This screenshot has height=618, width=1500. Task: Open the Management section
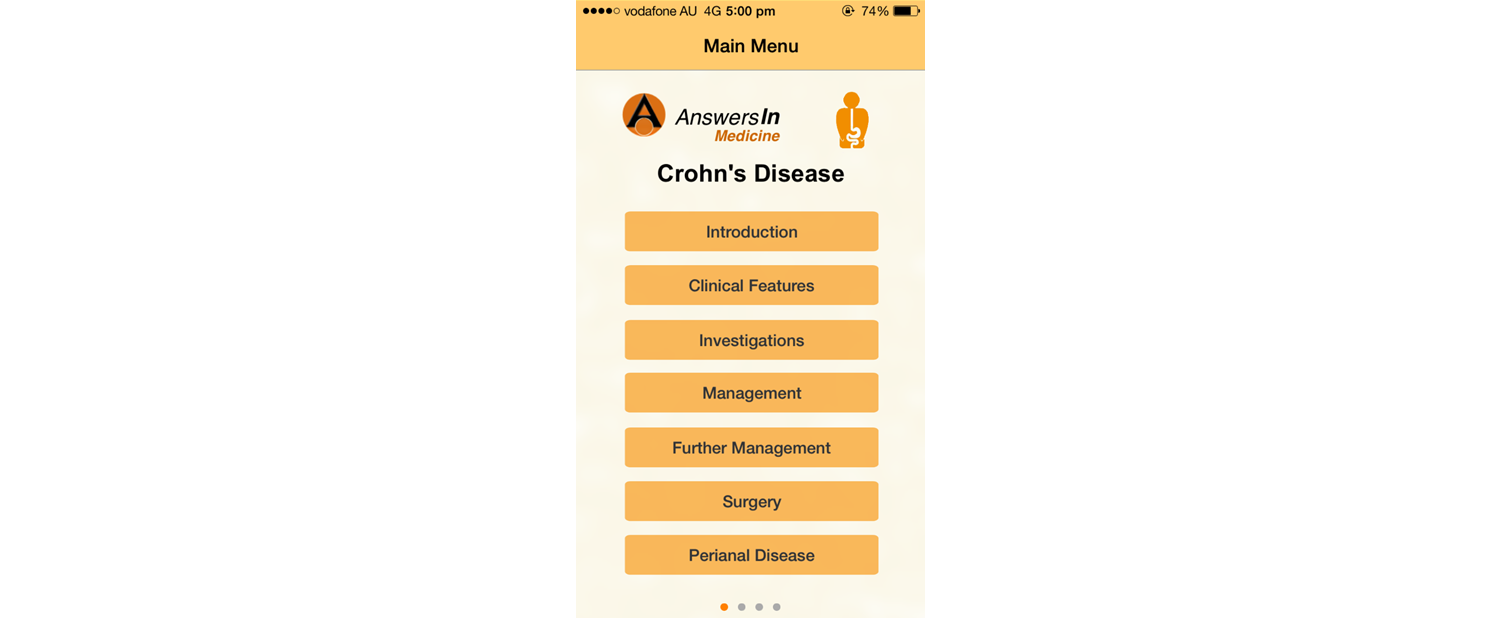click(x=751, y=393)
